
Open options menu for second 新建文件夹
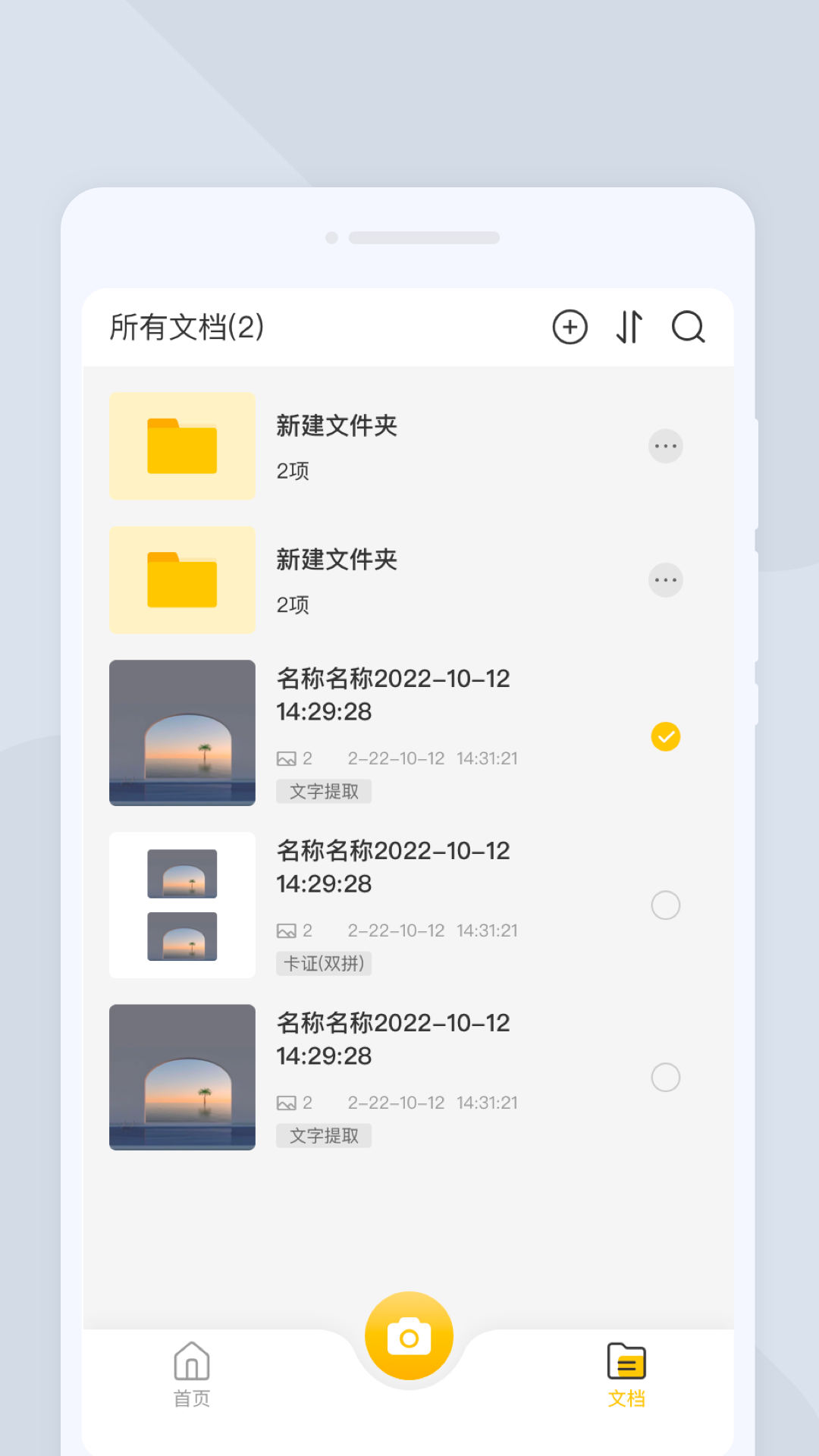666,579
